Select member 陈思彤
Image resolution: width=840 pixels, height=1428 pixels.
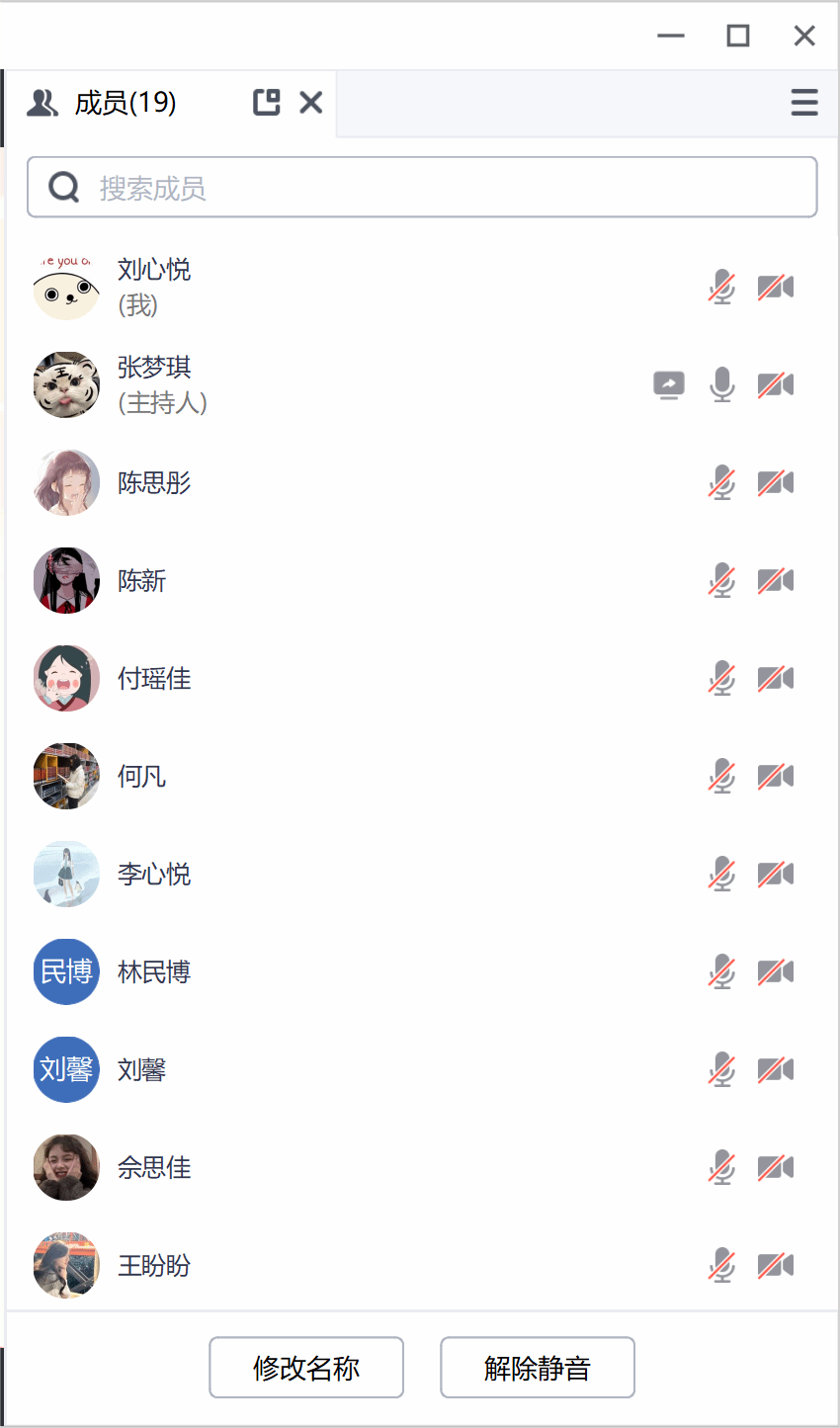click(x=154, y=482)
